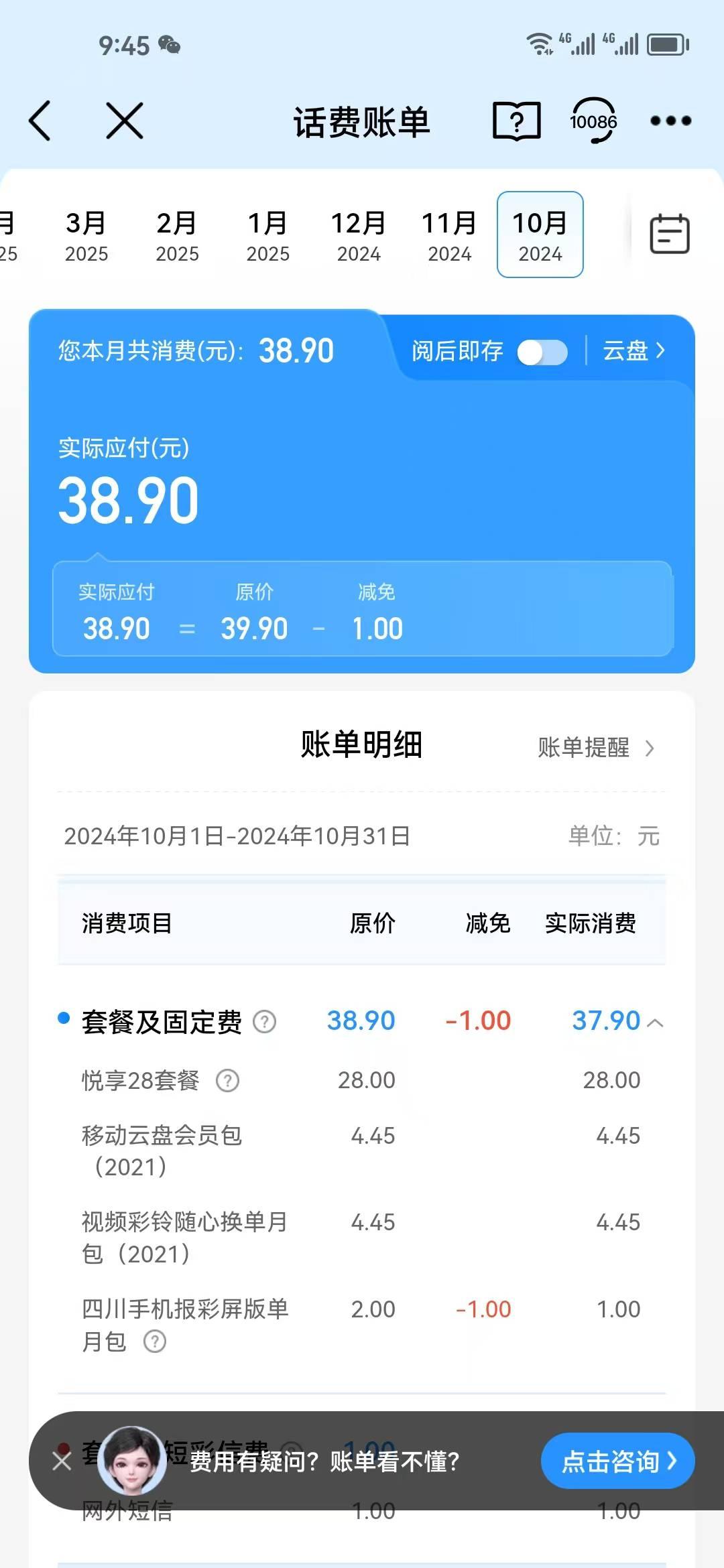Show the 11月 2024 bill

point(449,235)
